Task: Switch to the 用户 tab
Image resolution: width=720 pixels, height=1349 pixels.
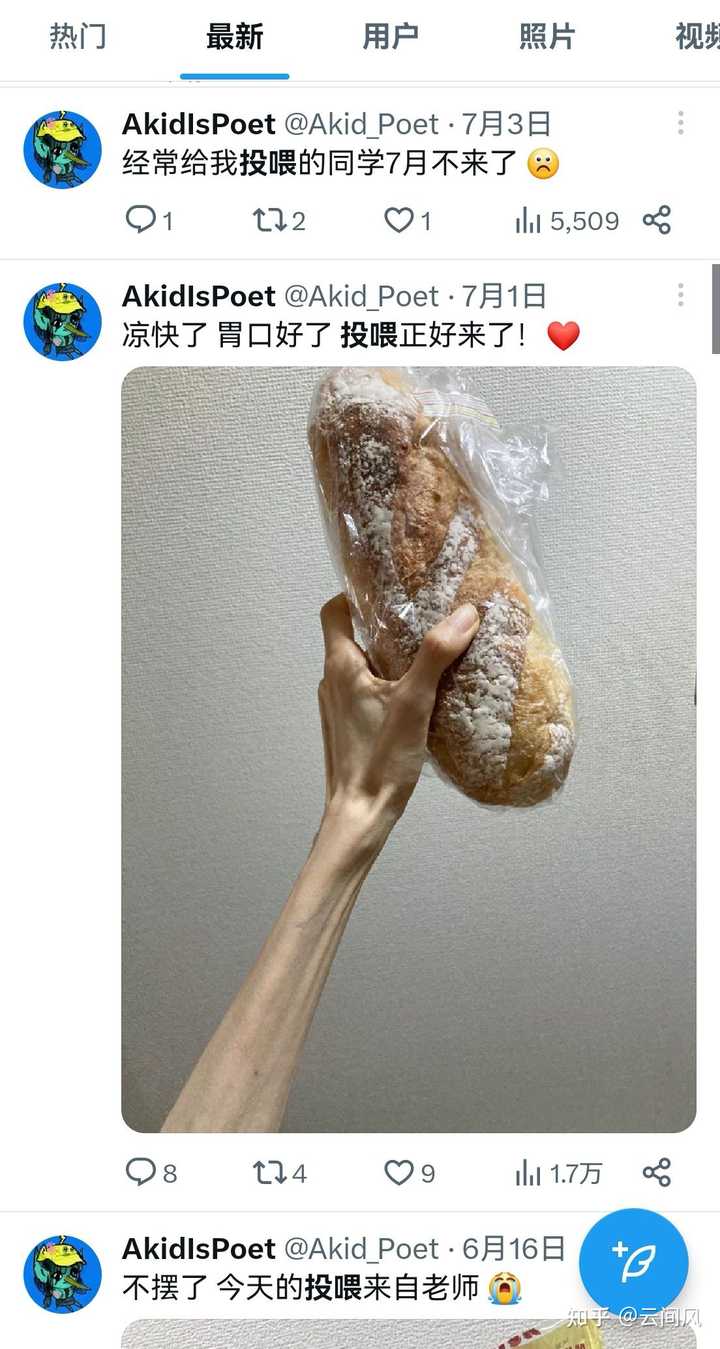Action: click(x=391, y=38)
